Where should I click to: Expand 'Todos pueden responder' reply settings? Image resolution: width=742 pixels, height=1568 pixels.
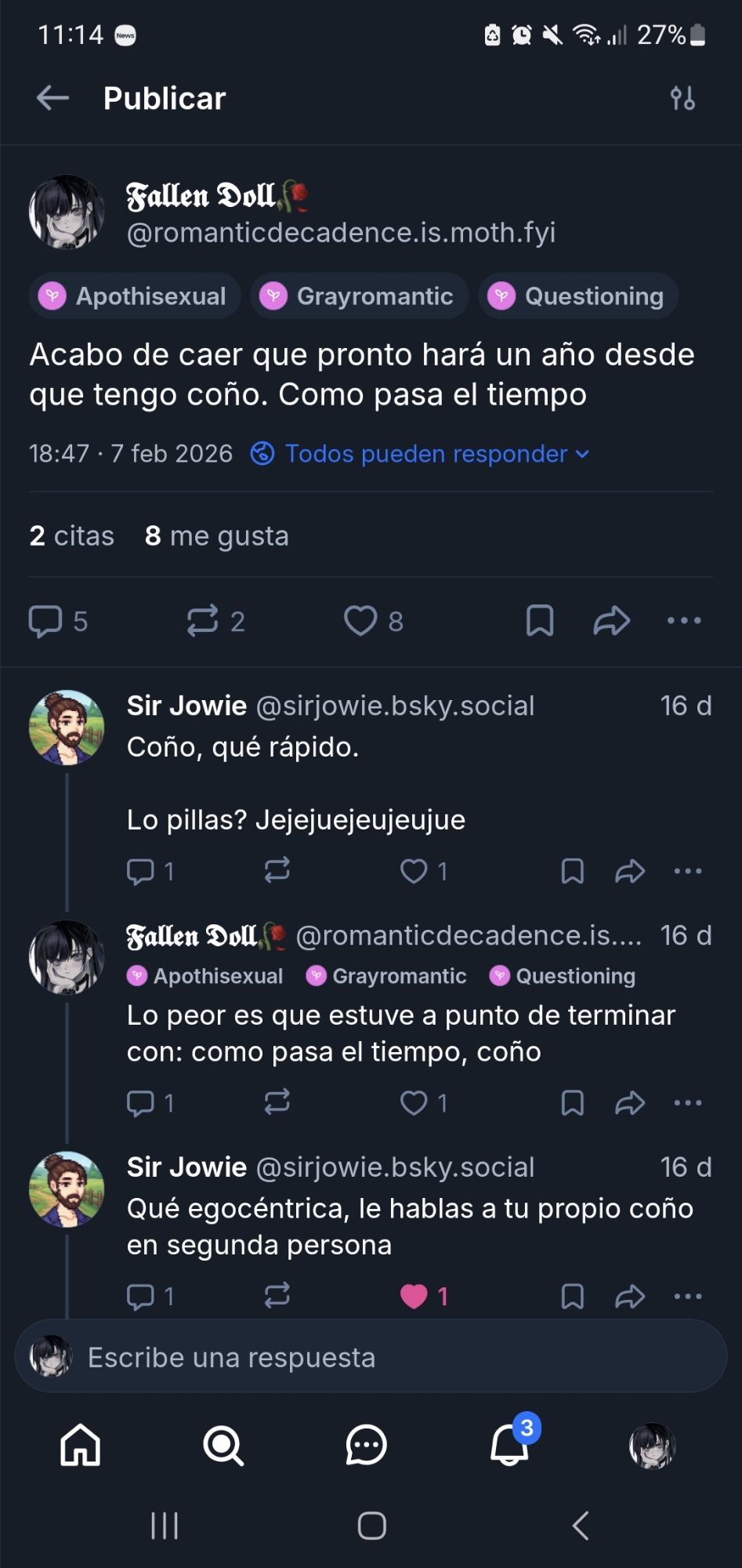point(427,453)
